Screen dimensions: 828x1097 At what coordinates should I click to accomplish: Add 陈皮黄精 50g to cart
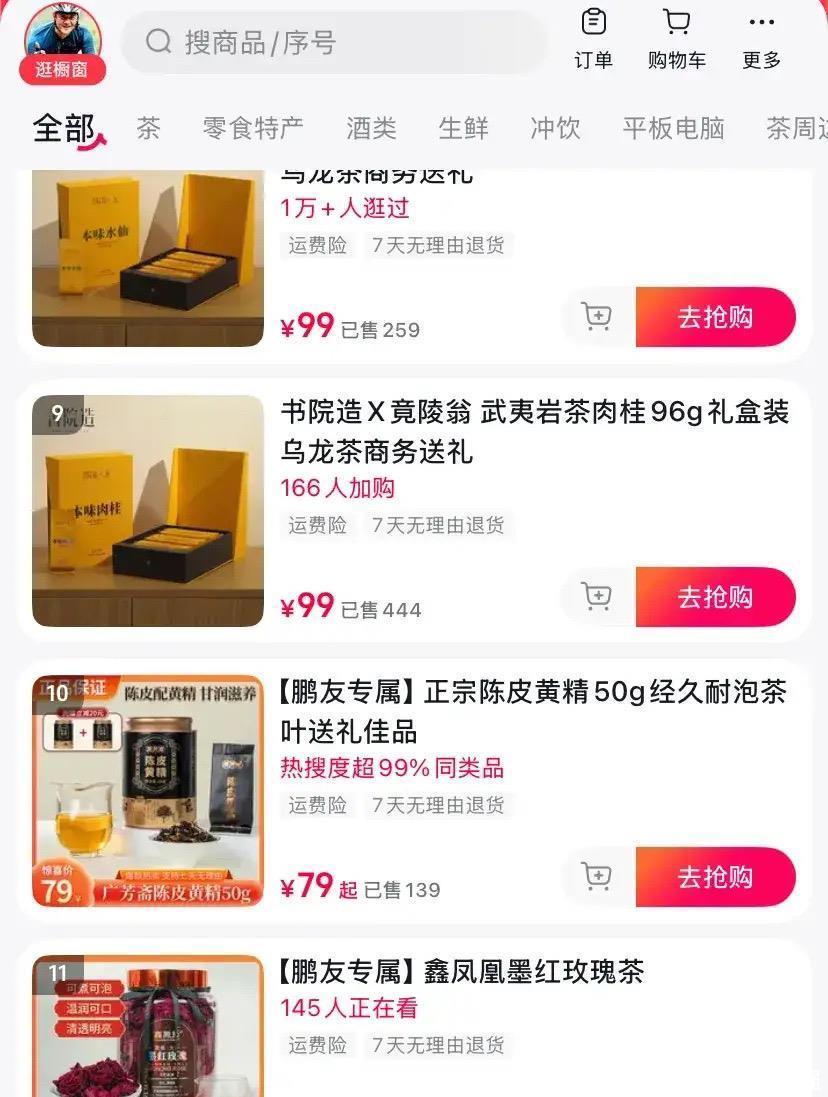pyautogui.click(x=598, y=877)
